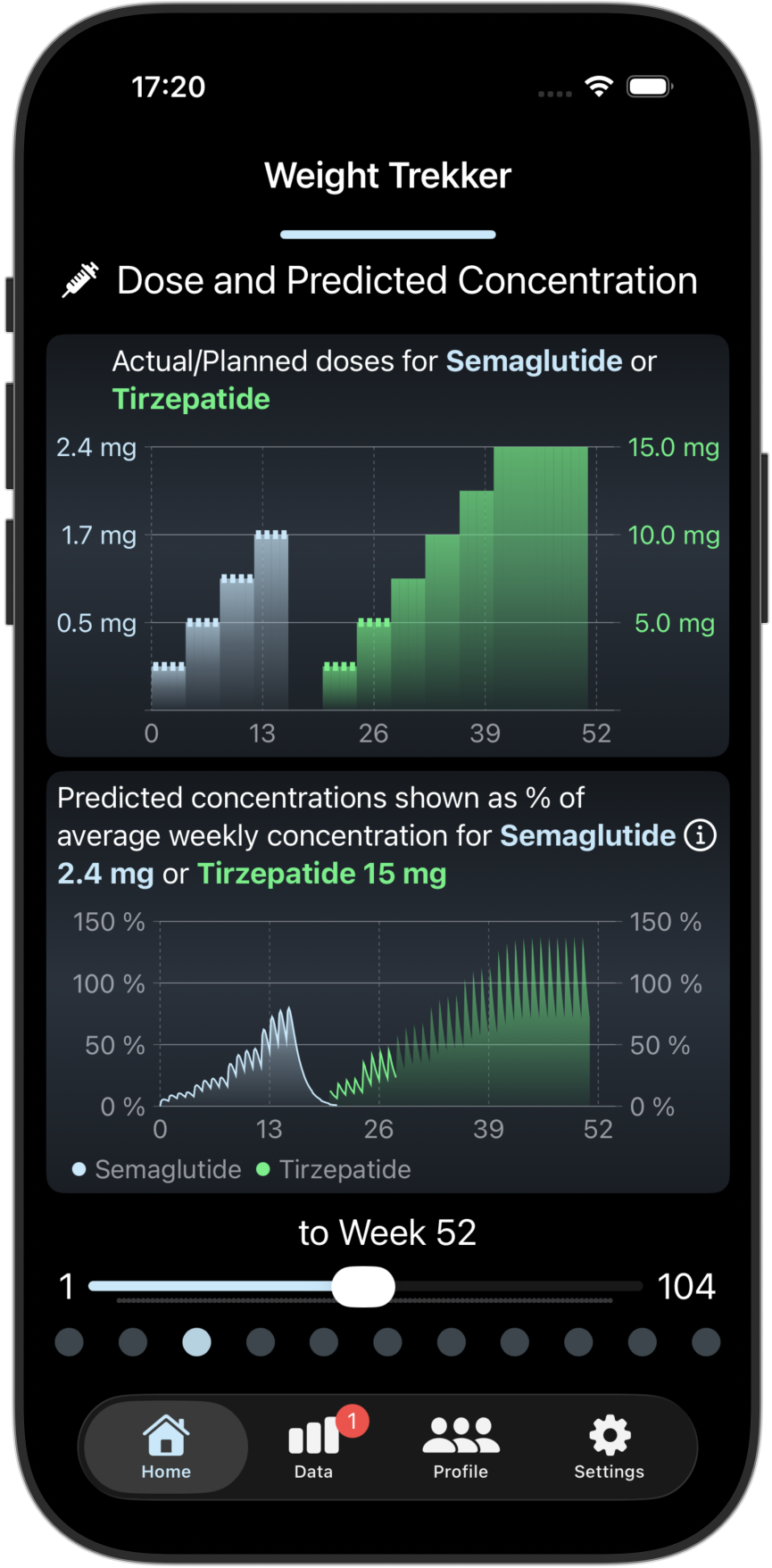Tap the syringe icon next to the heading

coord(79,279)
